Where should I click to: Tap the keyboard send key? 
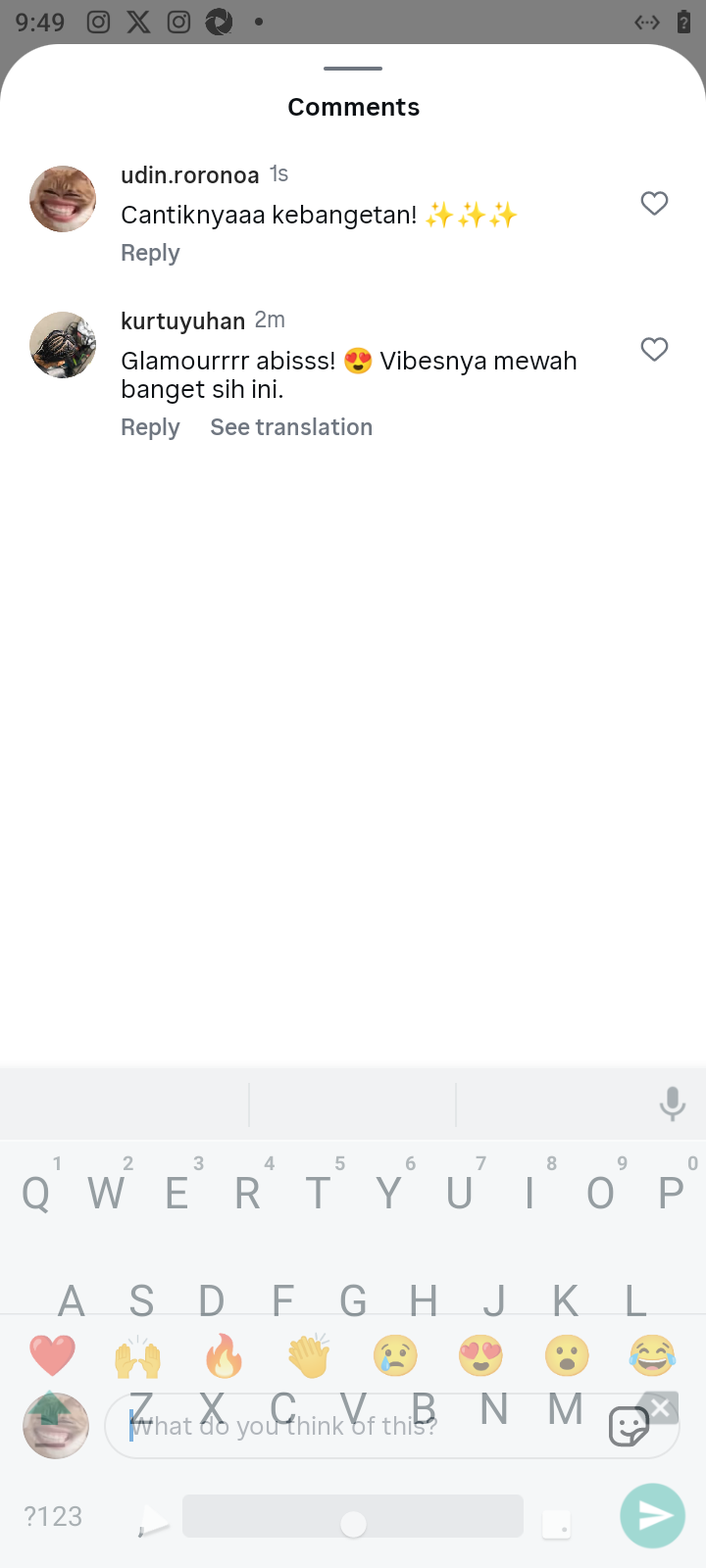pyautogui.click(x=652, y=1516)
